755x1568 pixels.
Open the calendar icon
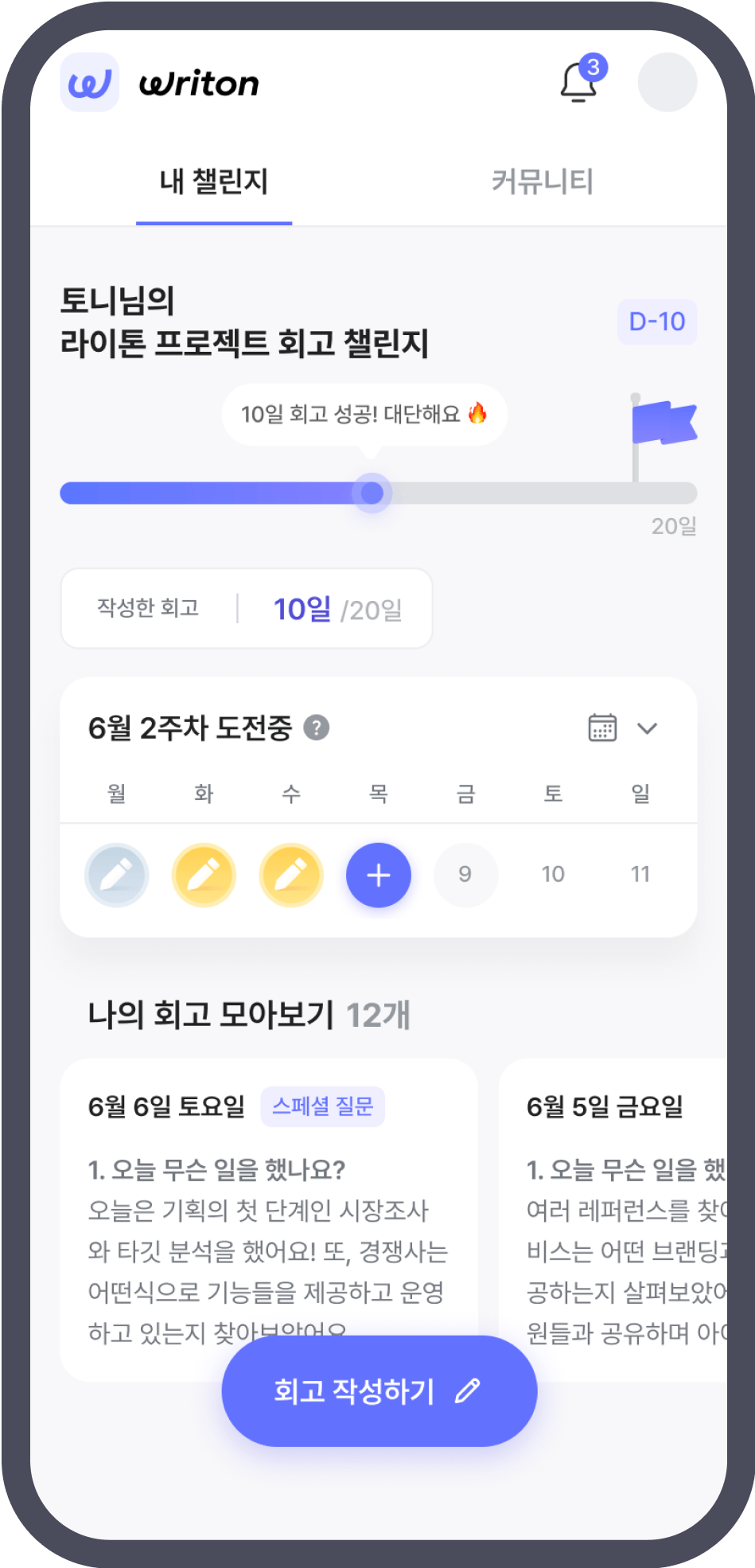coord(602,727)
